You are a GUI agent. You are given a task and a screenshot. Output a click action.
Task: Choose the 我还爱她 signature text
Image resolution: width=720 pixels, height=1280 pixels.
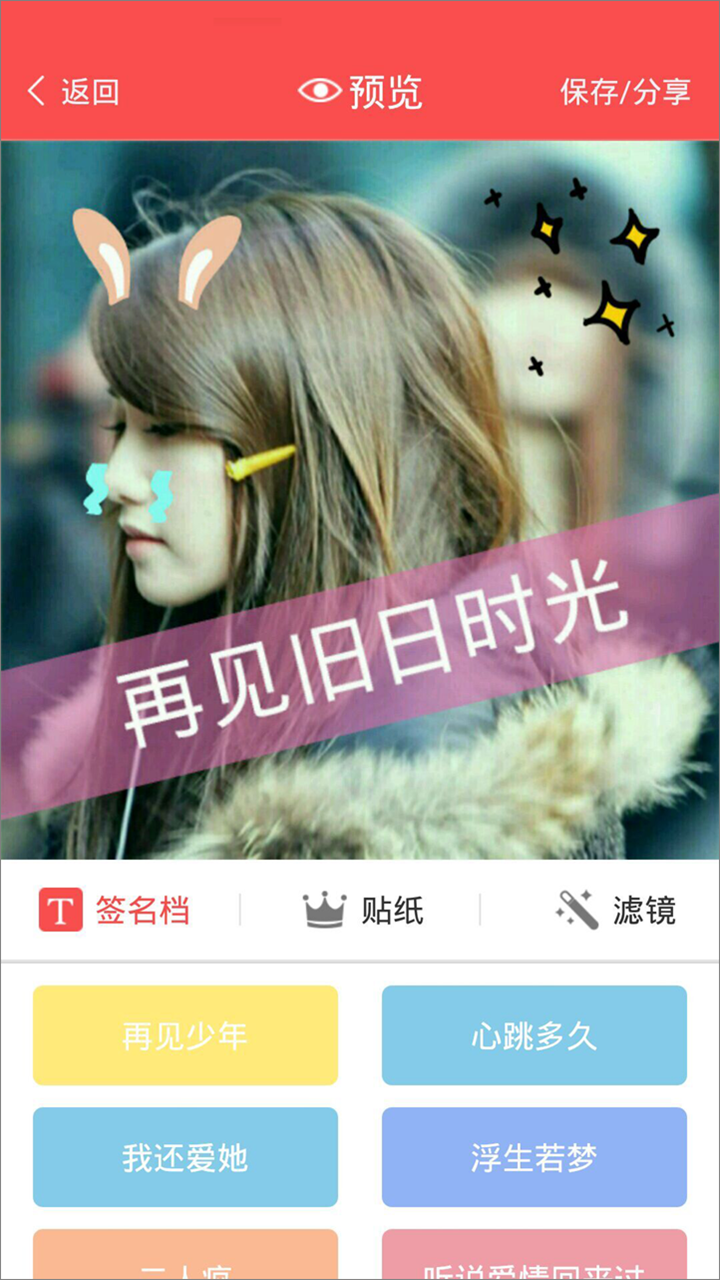click(x=185, y=1157)
